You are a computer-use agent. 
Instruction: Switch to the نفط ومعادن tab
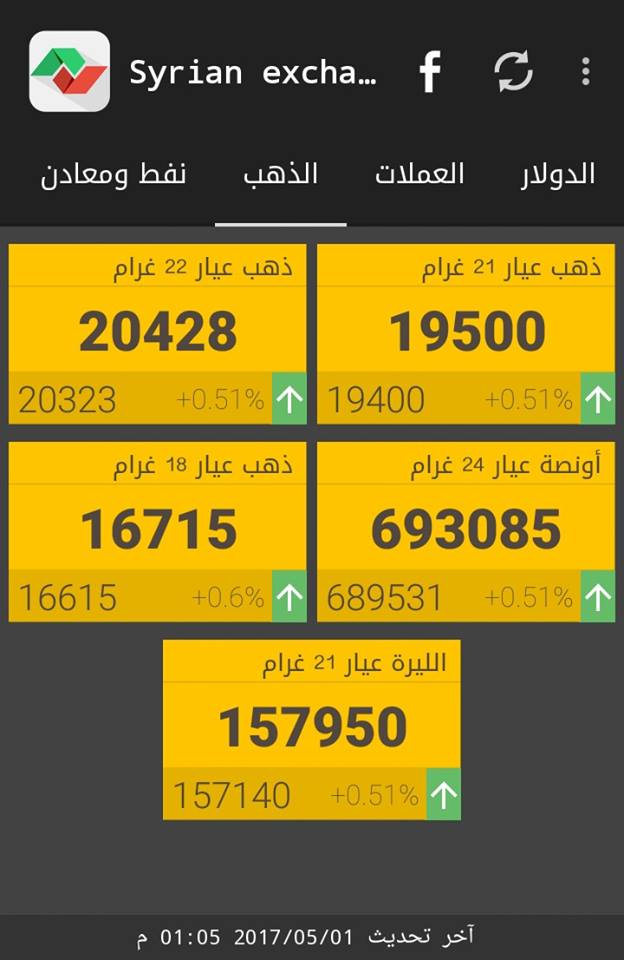click(113, 174)
